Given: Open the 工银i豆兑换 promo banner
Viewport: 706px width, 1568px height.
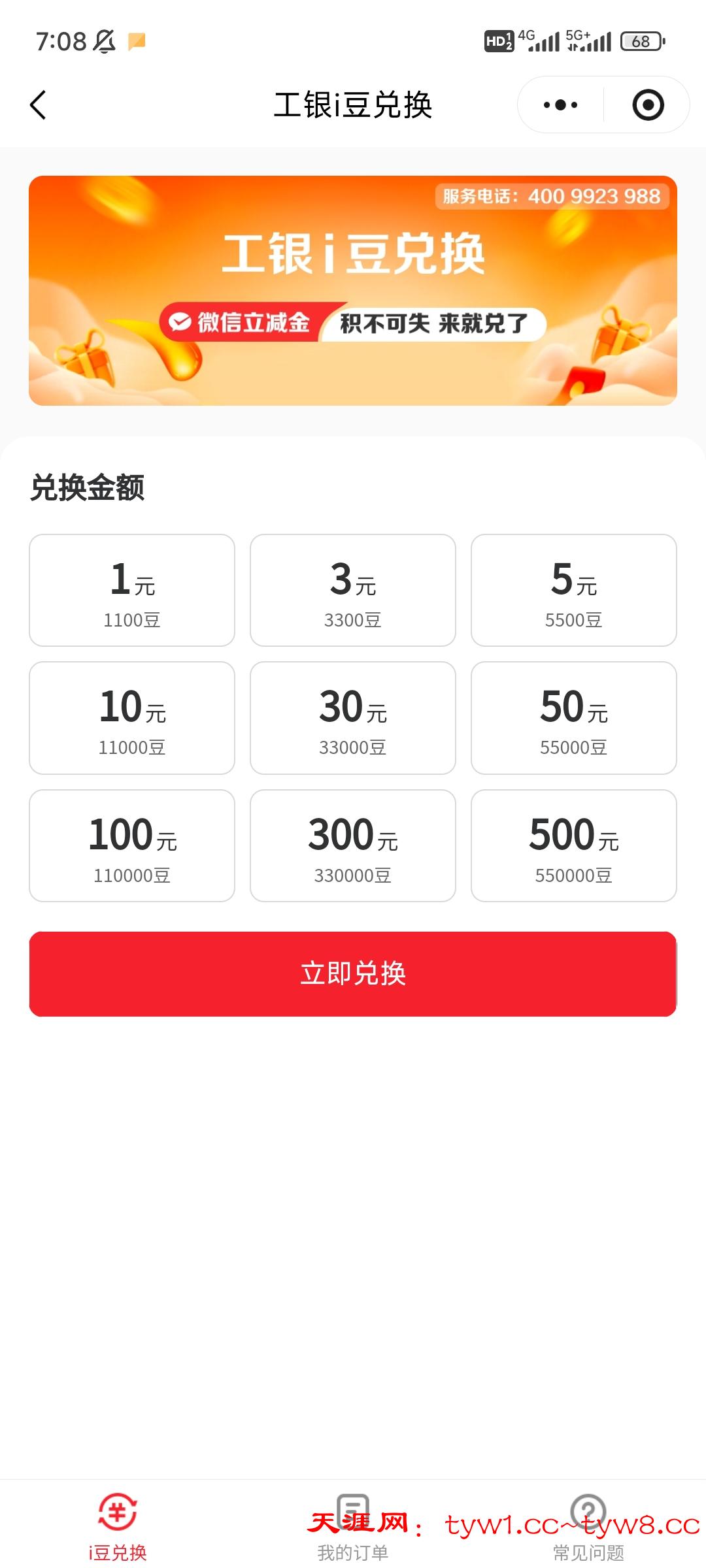Looking at the screenshot, I should coord(353,290).
